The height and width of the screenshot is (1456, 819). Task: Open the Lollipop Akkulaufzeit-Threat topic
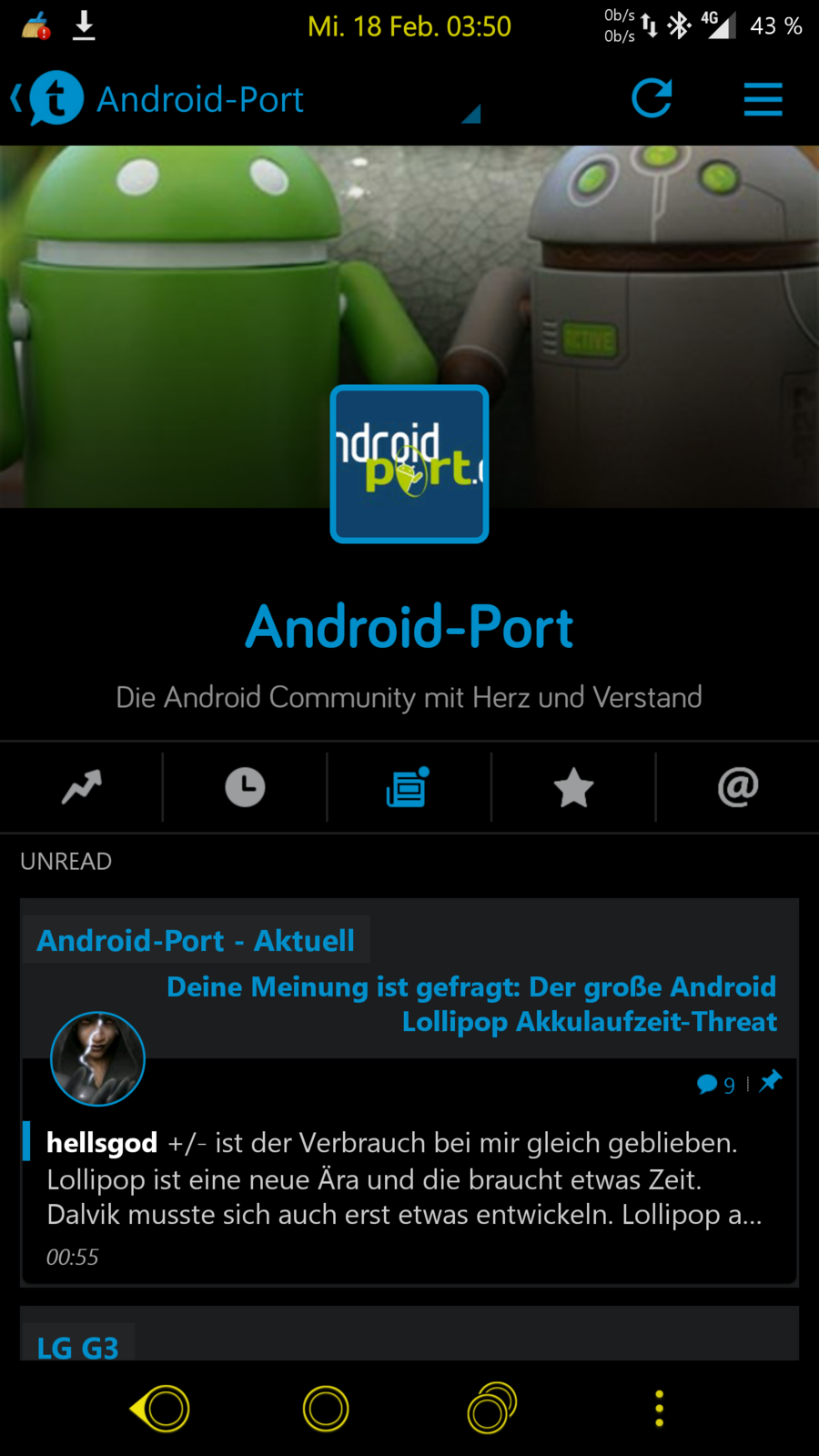pyautogui.click(x=471, y=1004)
